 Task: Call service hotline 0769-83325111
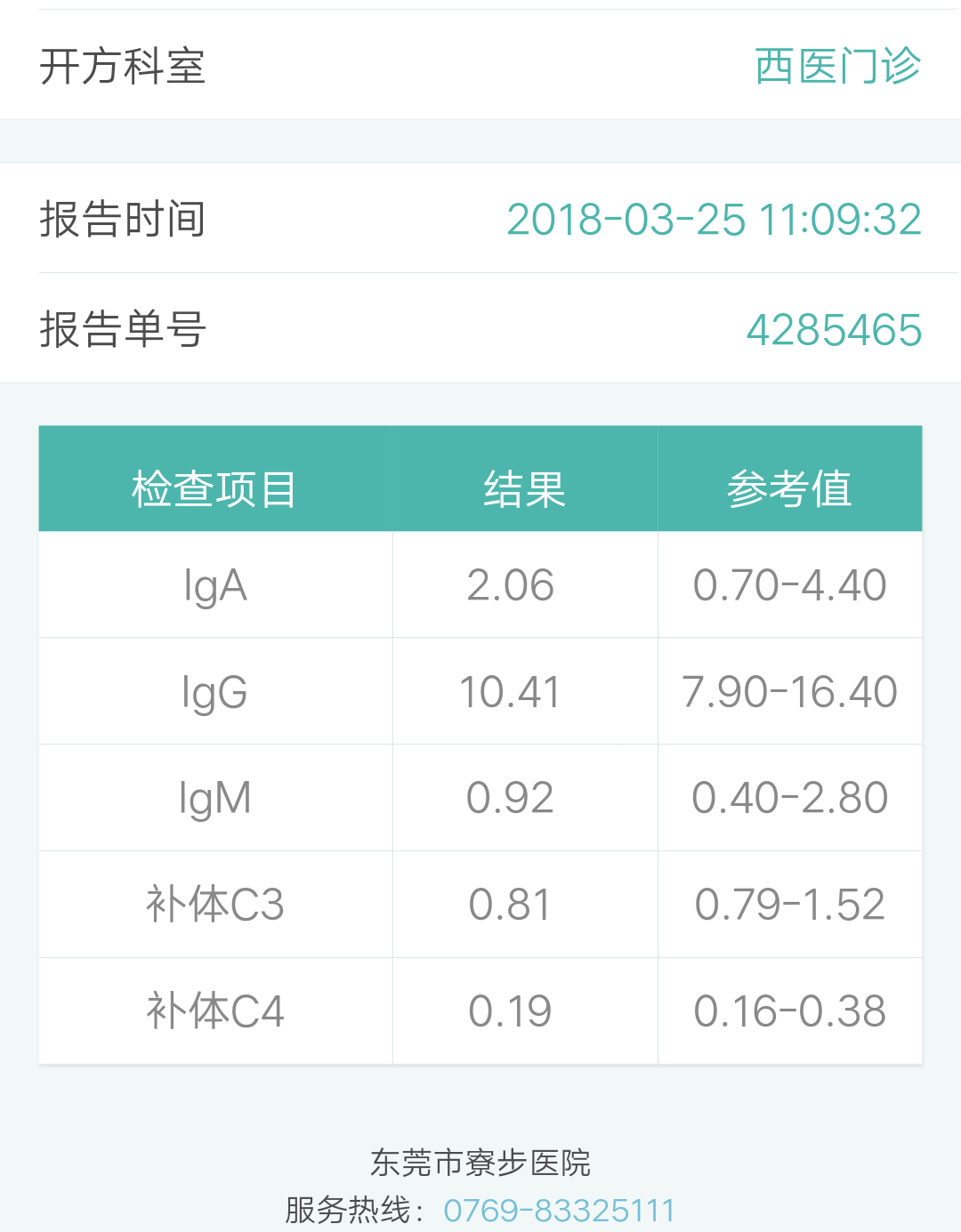point(559,1208)
